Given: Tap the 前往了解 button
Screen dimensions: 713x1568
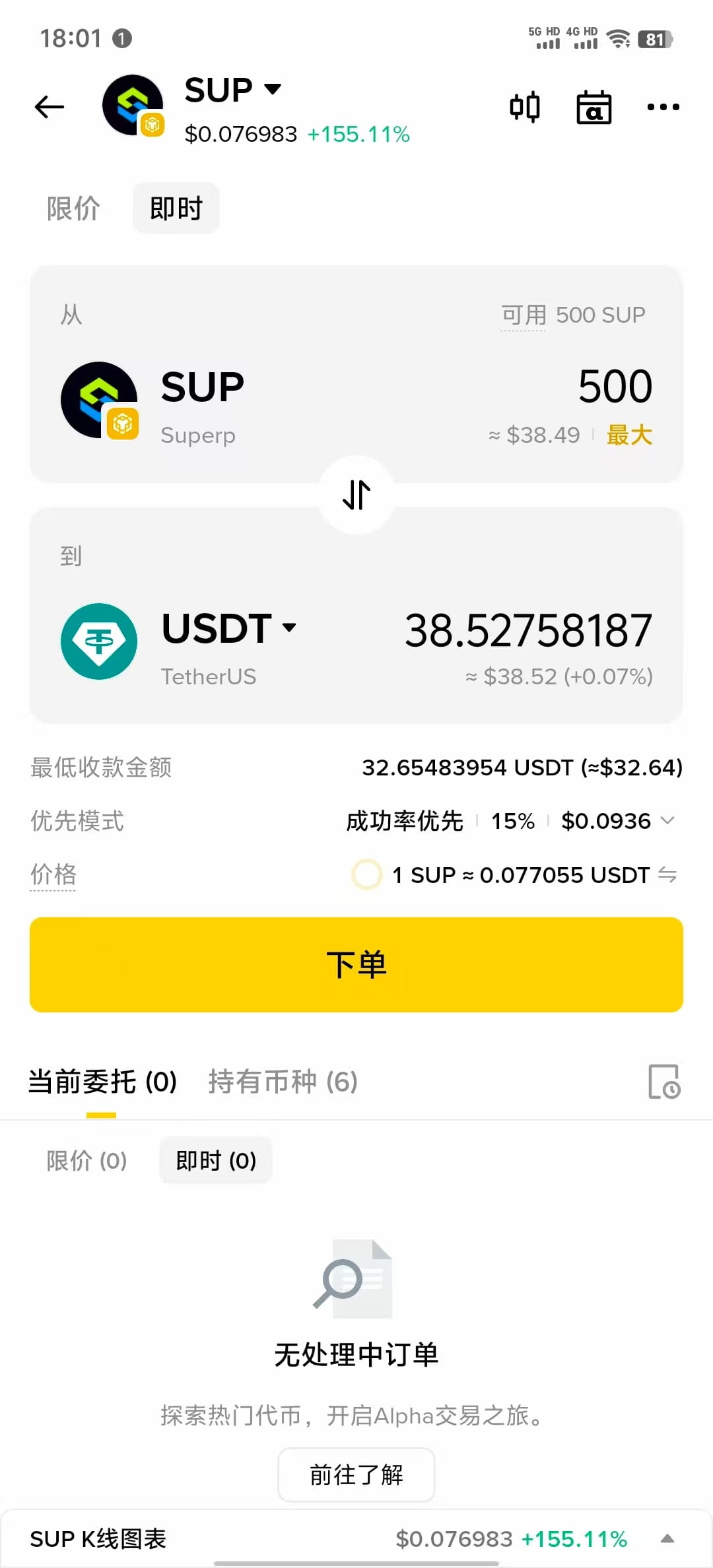Looking at the screenshot, I should (x=356, y=1475).
